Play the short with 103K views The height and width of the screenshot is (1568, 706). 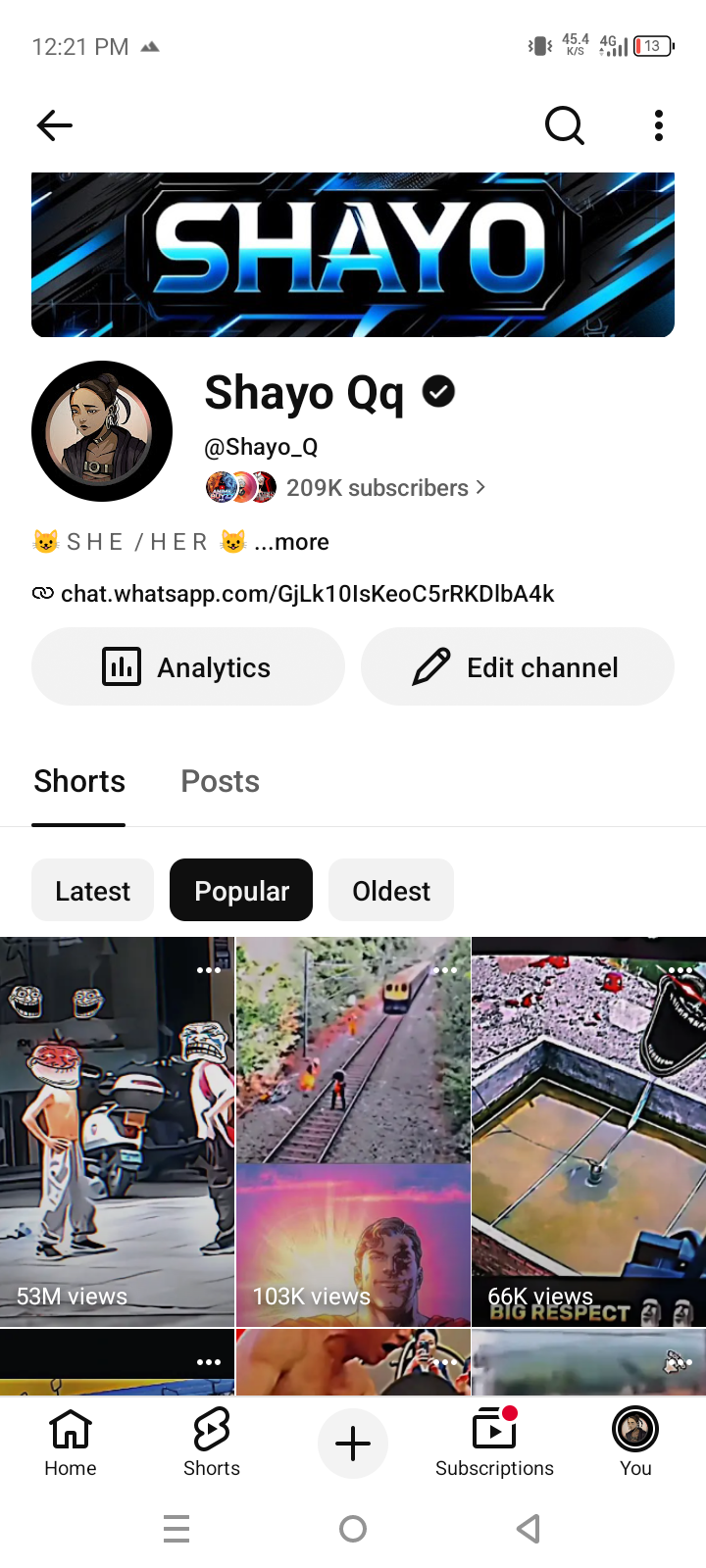[x=353, y=1132]
